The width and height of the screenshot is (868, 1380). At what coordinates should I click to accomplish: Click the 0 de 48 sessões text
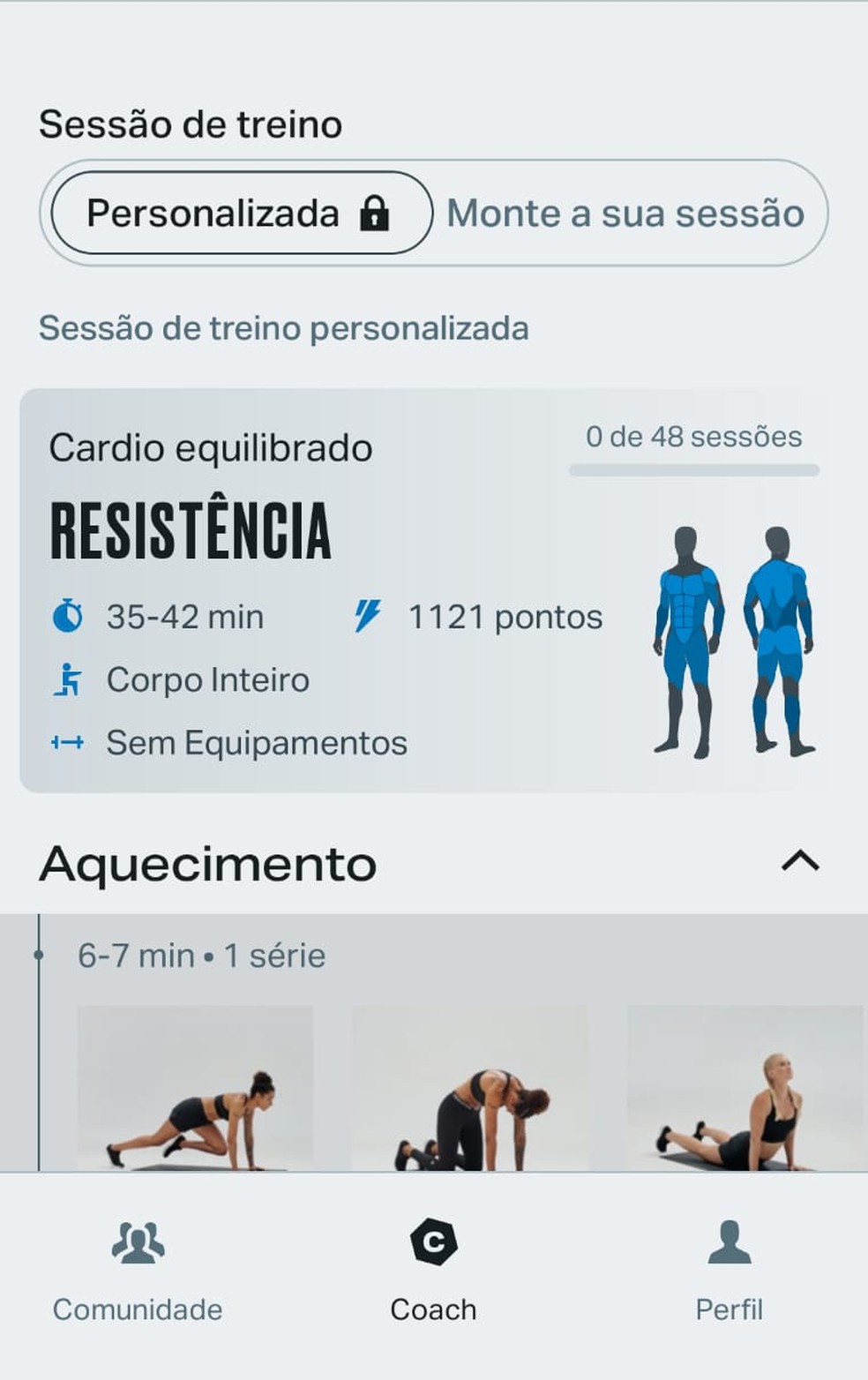(x=694, y=435)
